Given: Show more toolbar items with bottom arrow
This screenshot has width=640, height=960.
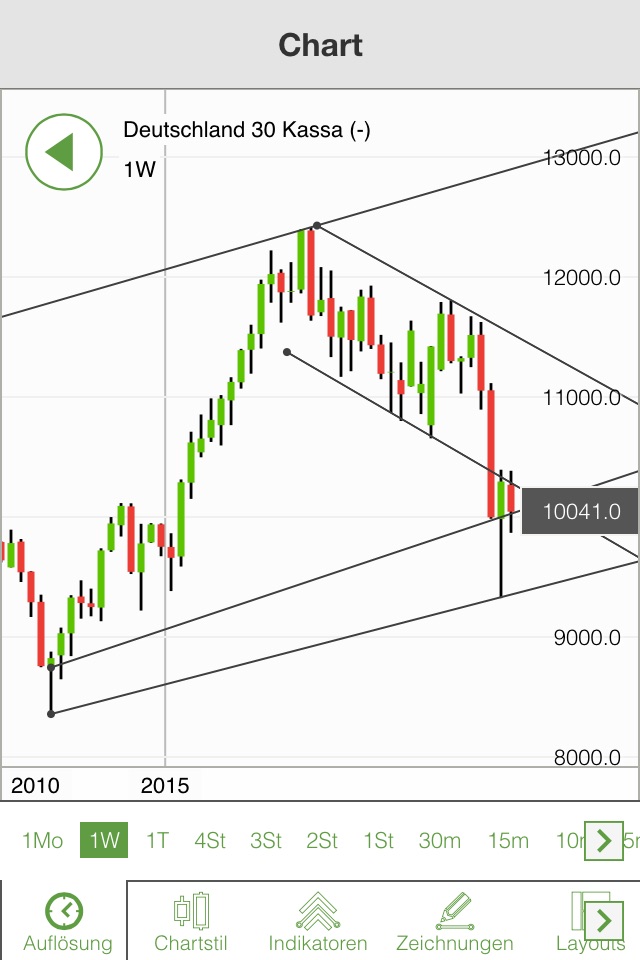Looking at the screenshot, I should click(603, 918).
